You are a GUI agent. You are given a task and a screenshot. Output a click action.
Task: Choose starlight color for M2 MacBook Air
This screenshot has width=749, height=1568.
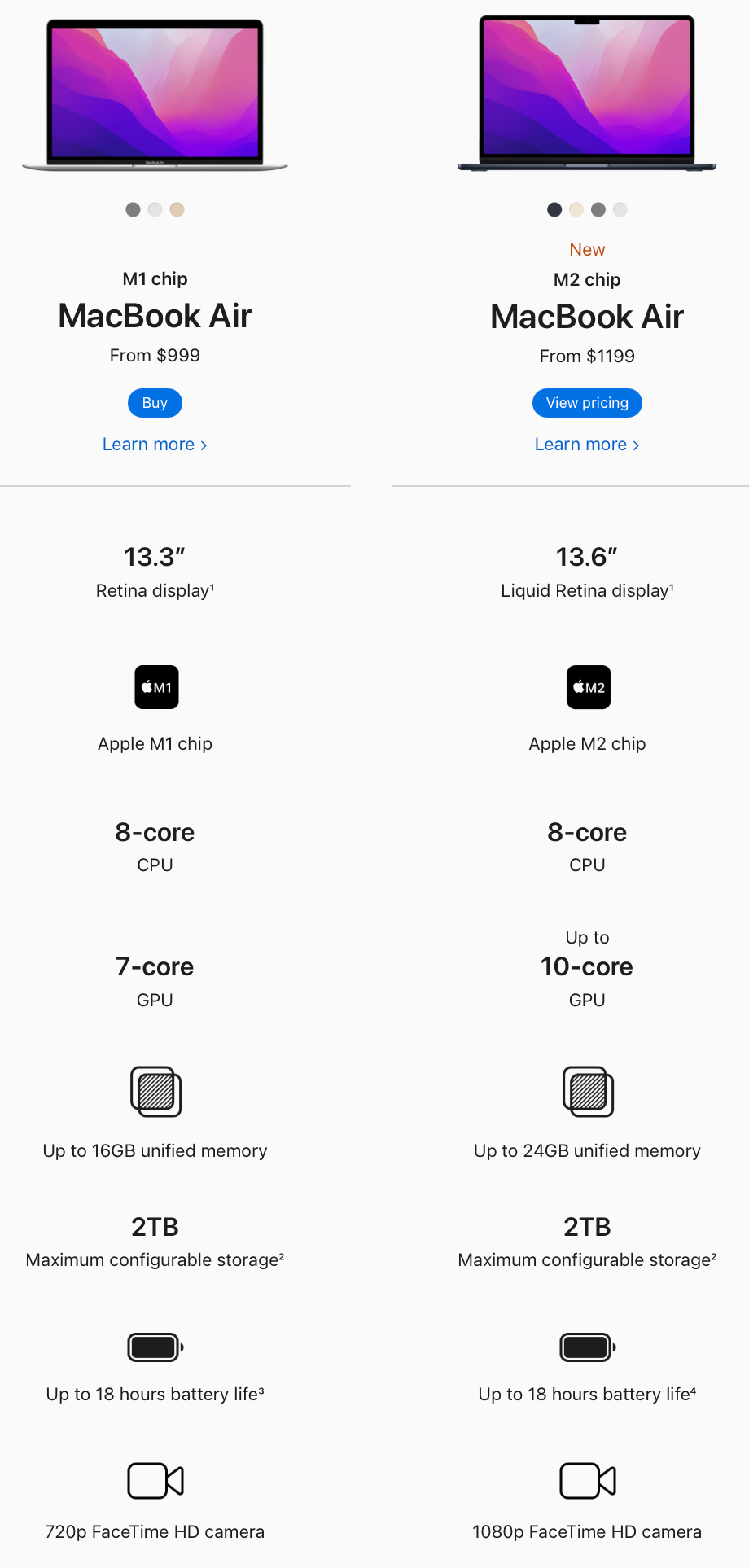[x=576, y=210]
